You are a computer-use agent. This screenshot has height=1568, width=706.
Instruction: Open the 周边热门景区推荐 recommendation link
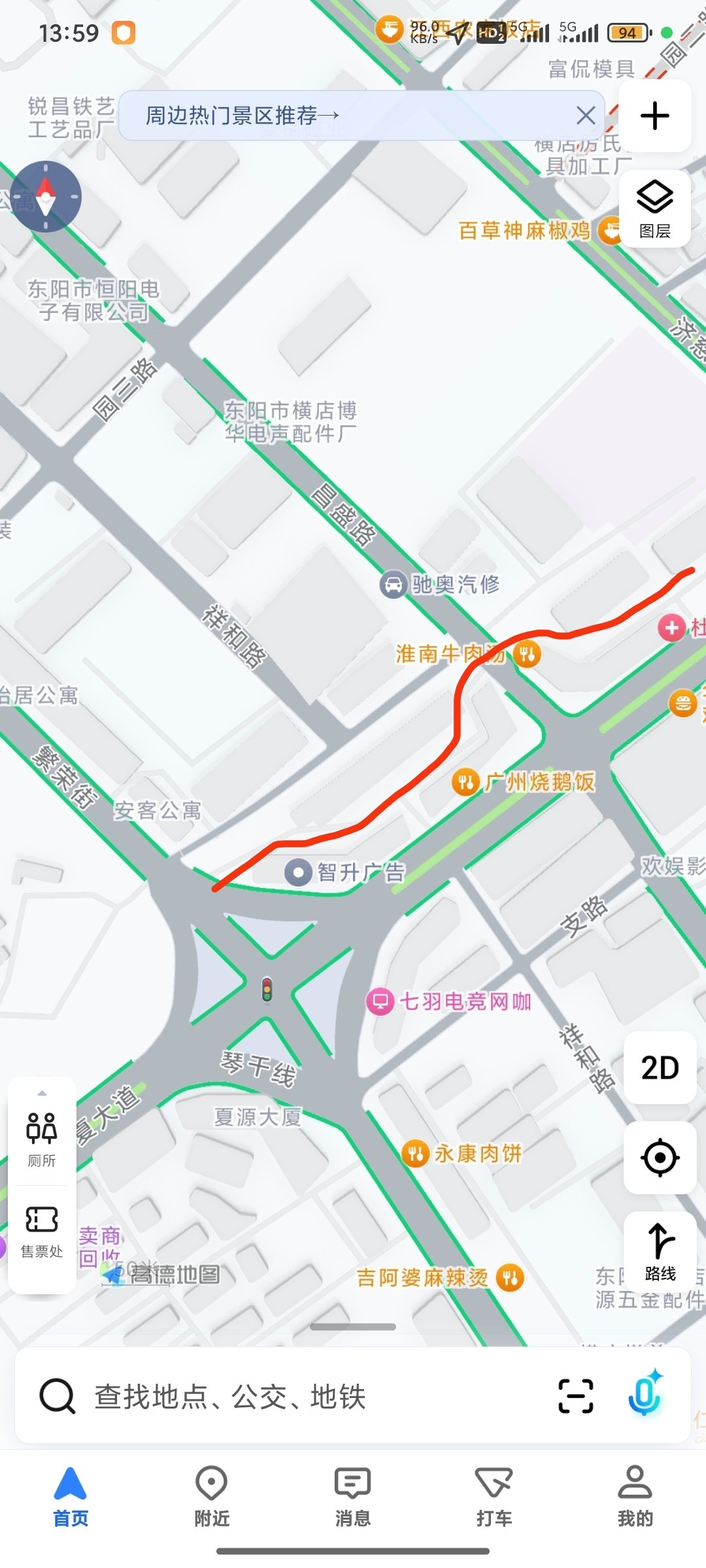(242, 116)
